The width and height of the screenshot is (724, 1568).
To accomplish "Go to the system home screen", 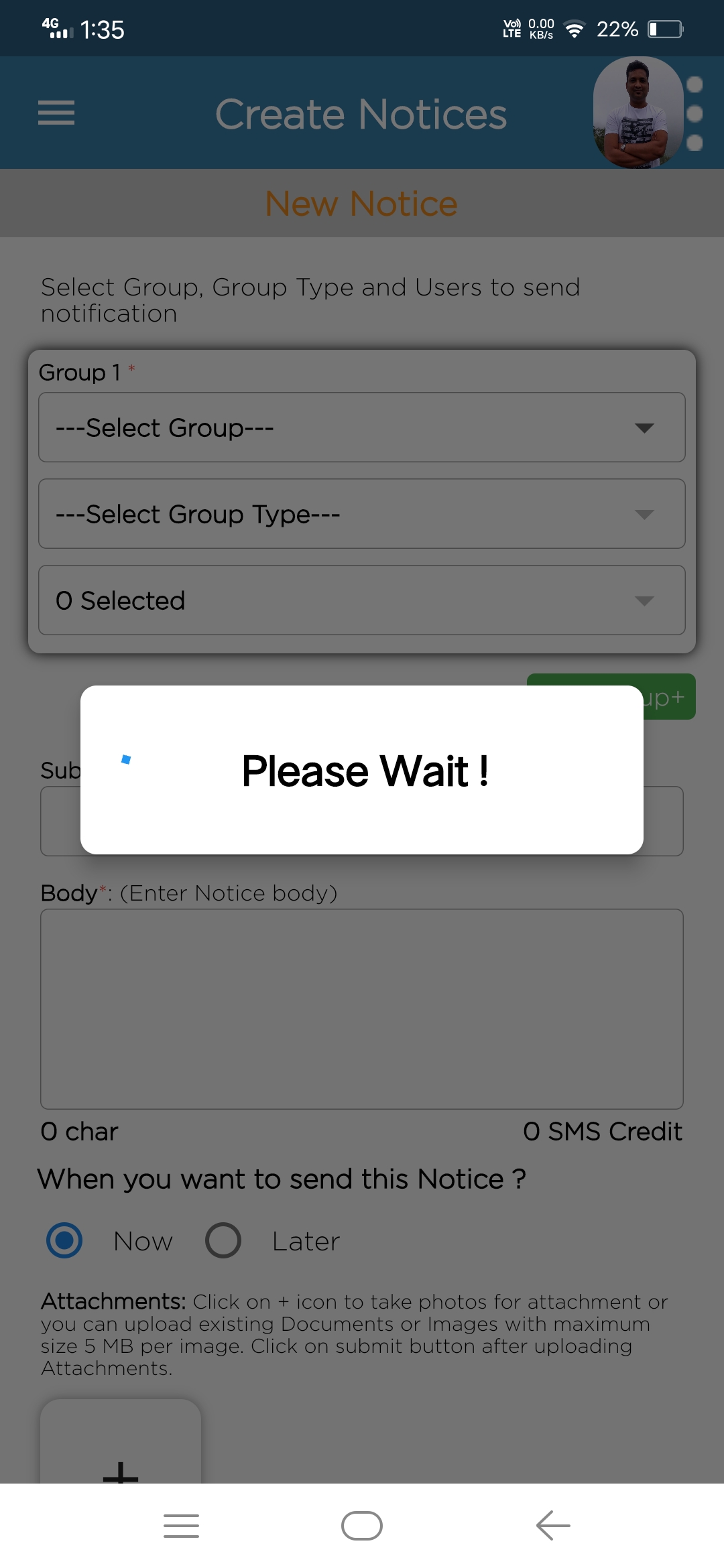I will (362, 1526).
